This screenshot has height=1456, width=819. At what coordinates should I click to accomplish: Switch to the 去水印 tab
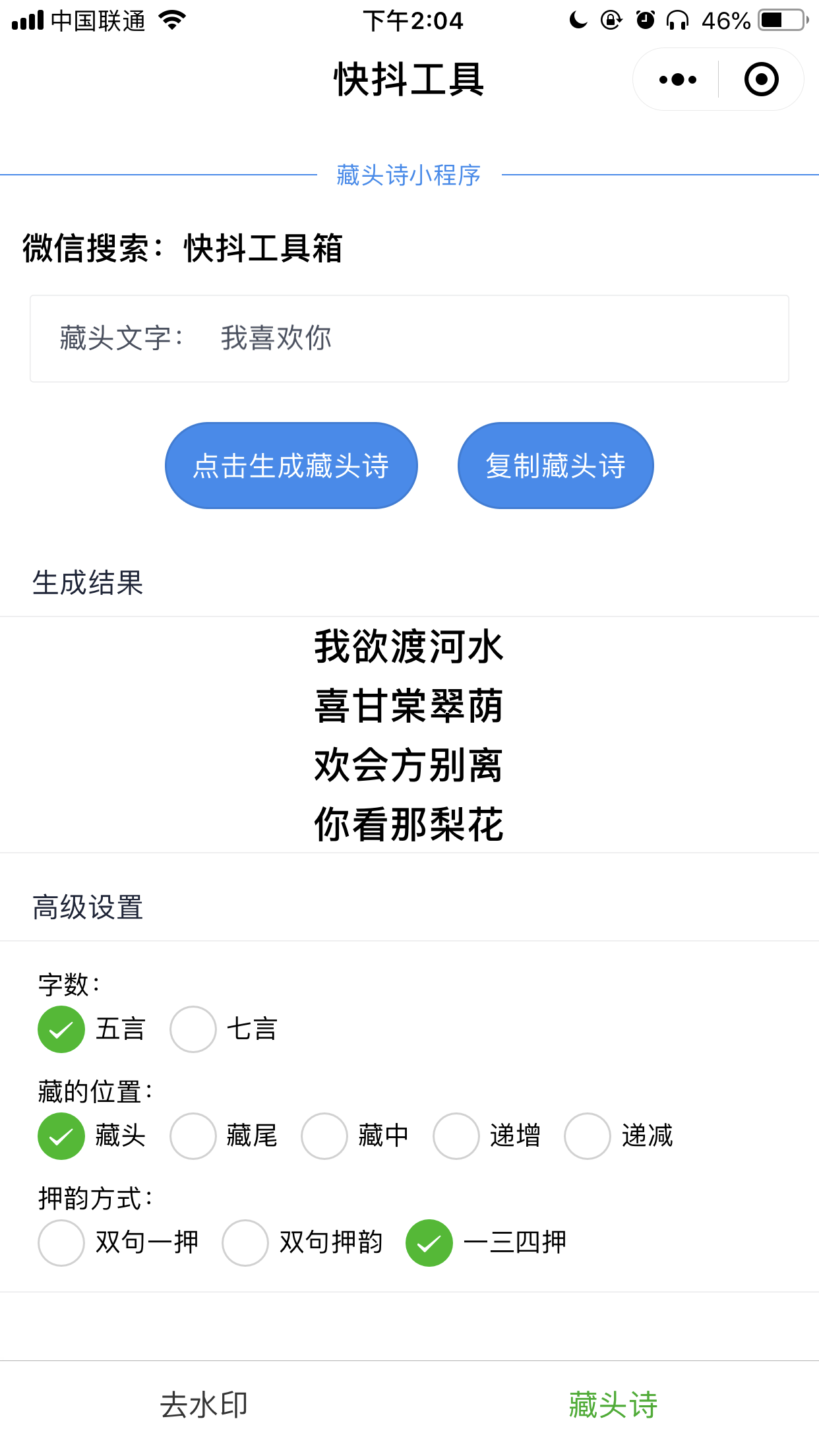204,1405
